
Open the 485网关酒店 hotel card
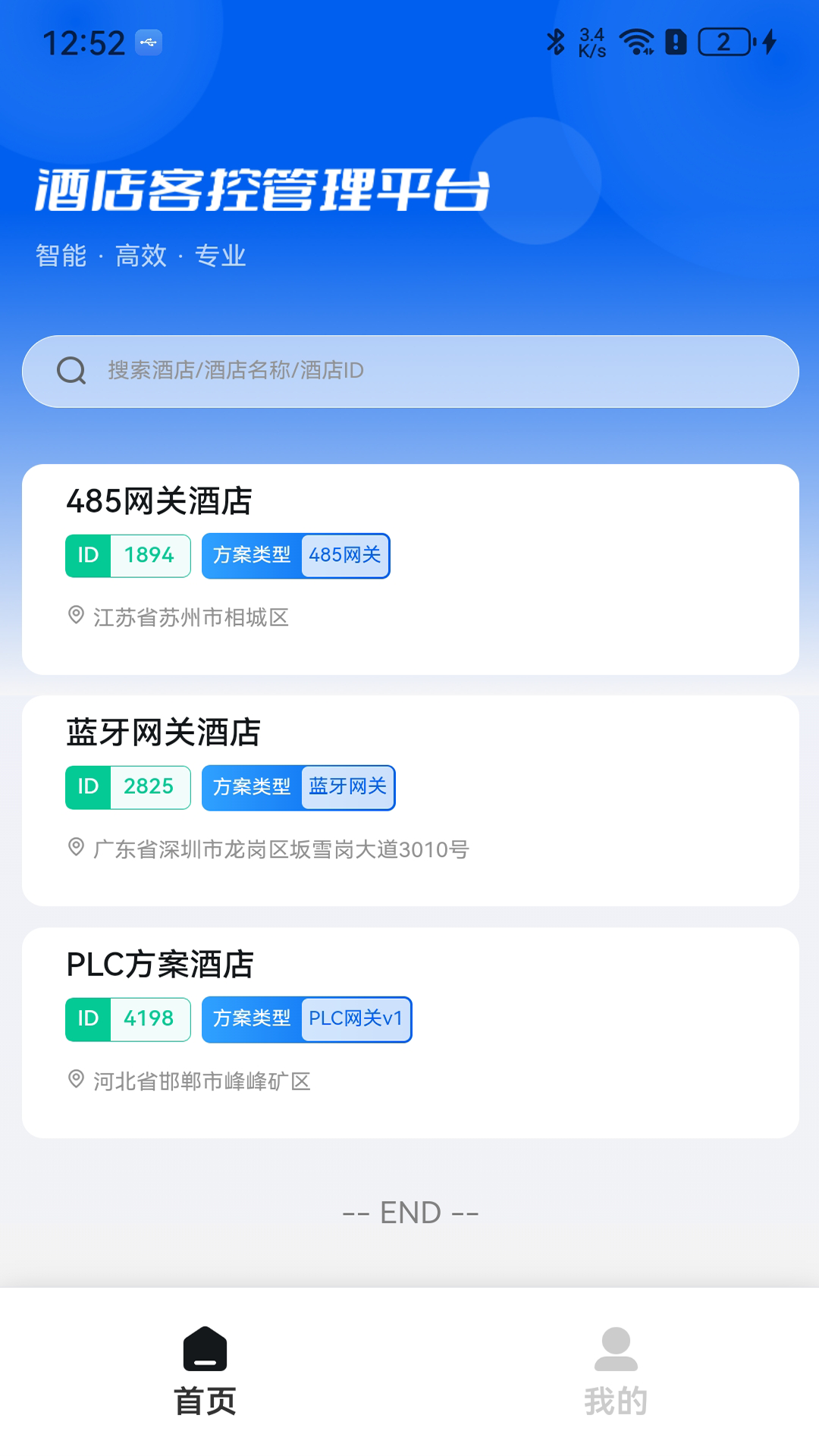coord(409,569)
